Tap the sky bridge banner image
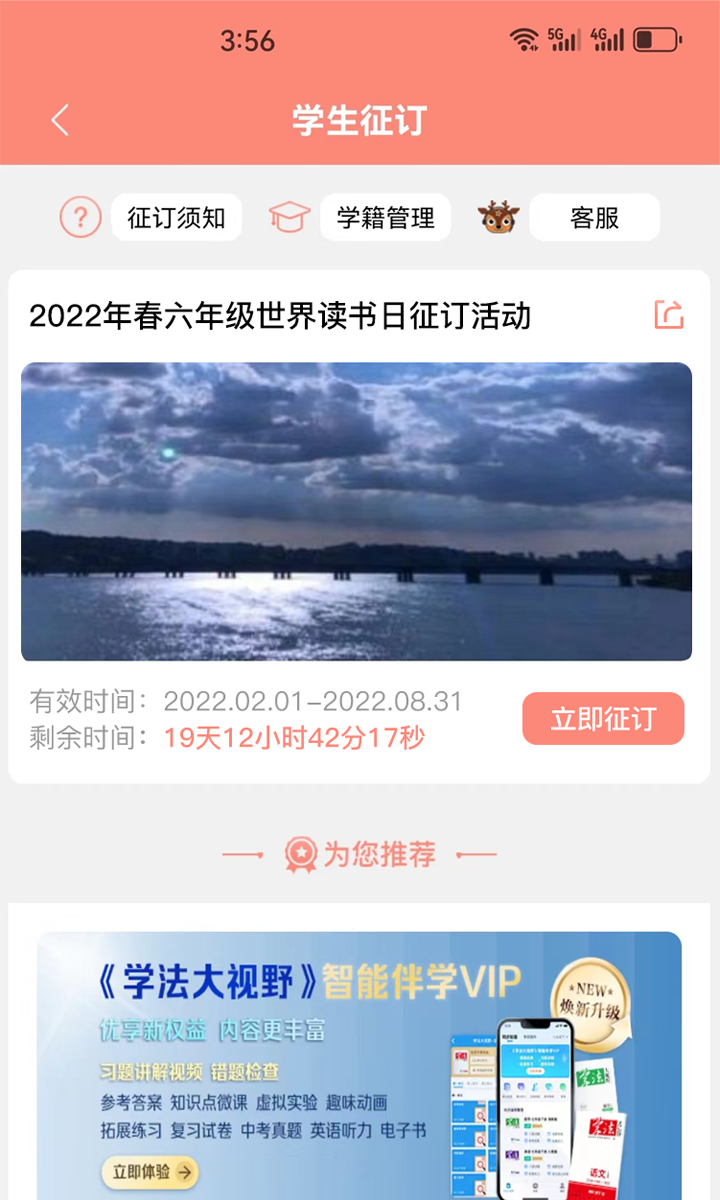The image size is (720, 1200). pyautogui.click(x=360, y=512)
